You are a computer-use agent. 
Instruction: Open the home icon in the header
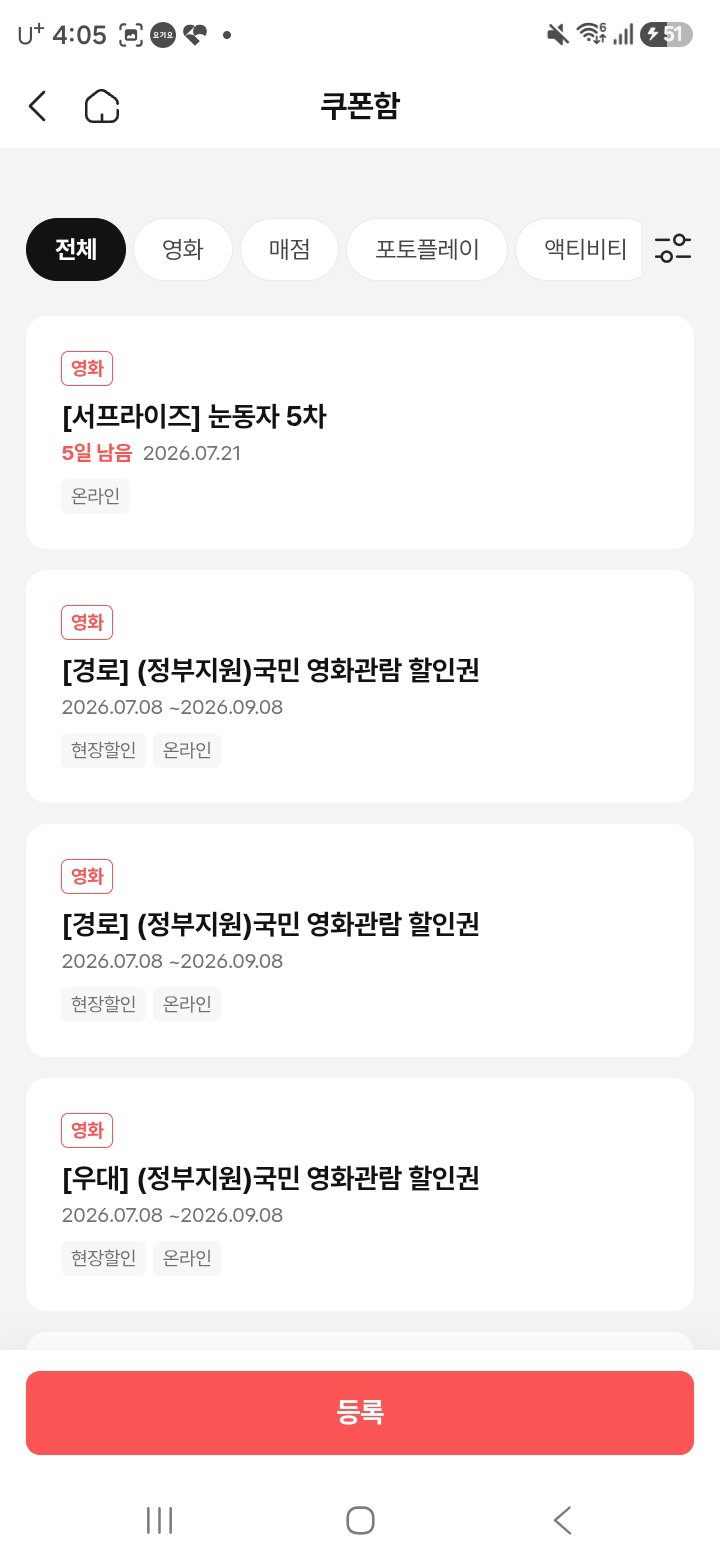point(102,106)
